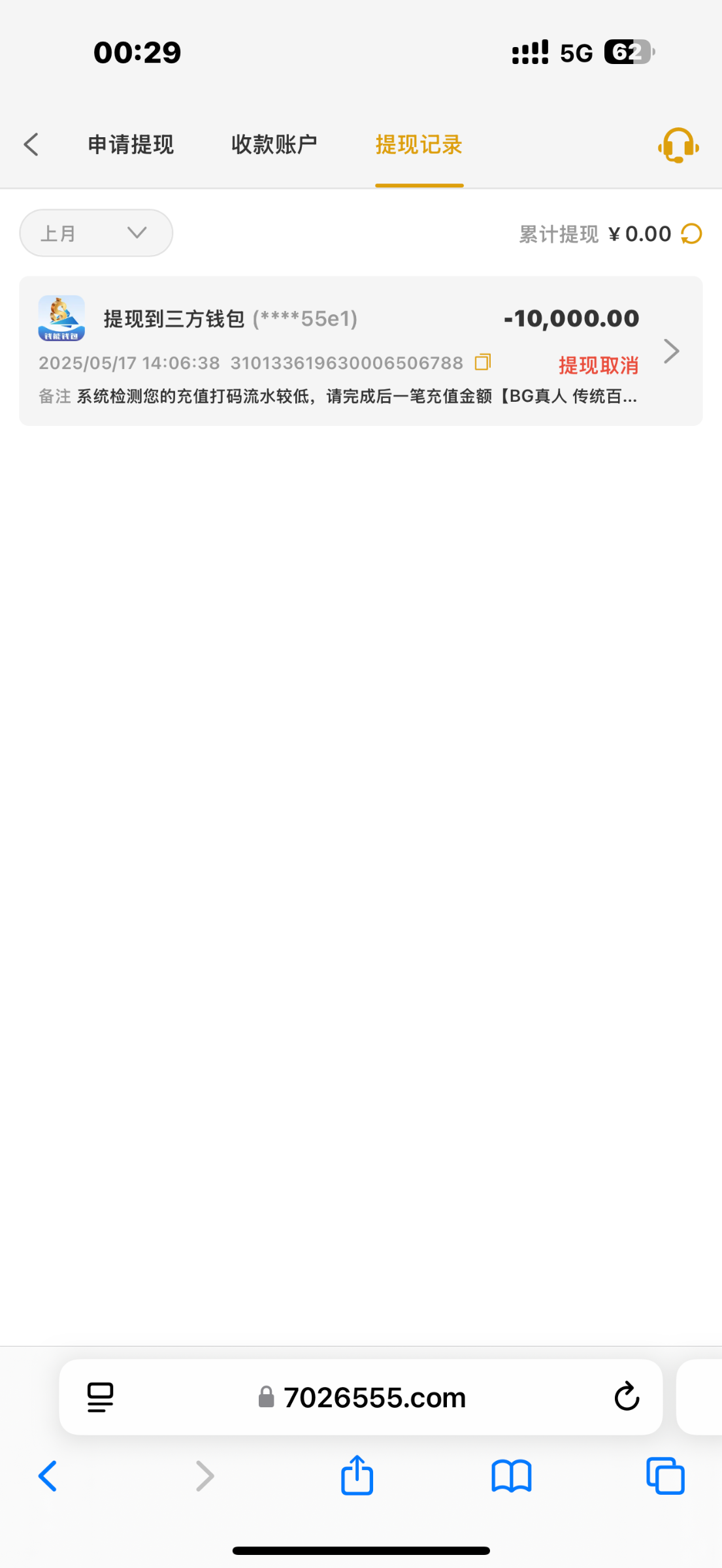Select the 提现记录 tab
Viewport: 722px width, 1568px height.
(419, 144)
